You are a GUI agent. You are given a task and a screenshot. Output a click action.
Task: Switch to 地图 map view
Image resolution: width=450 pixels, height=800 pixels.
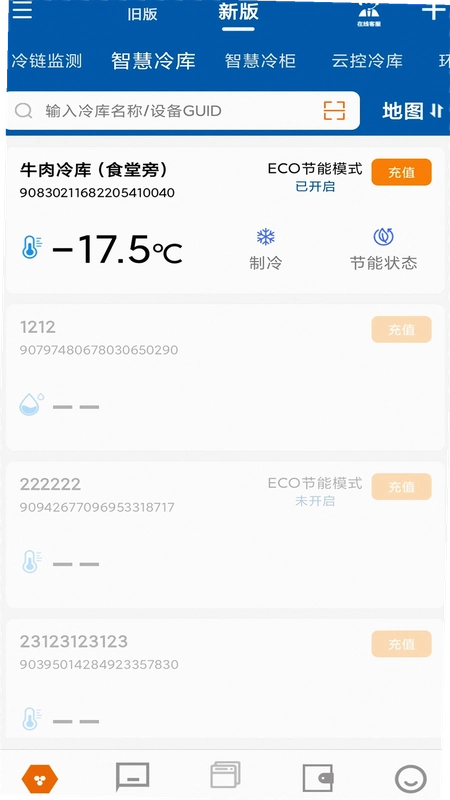click(412, 111)
